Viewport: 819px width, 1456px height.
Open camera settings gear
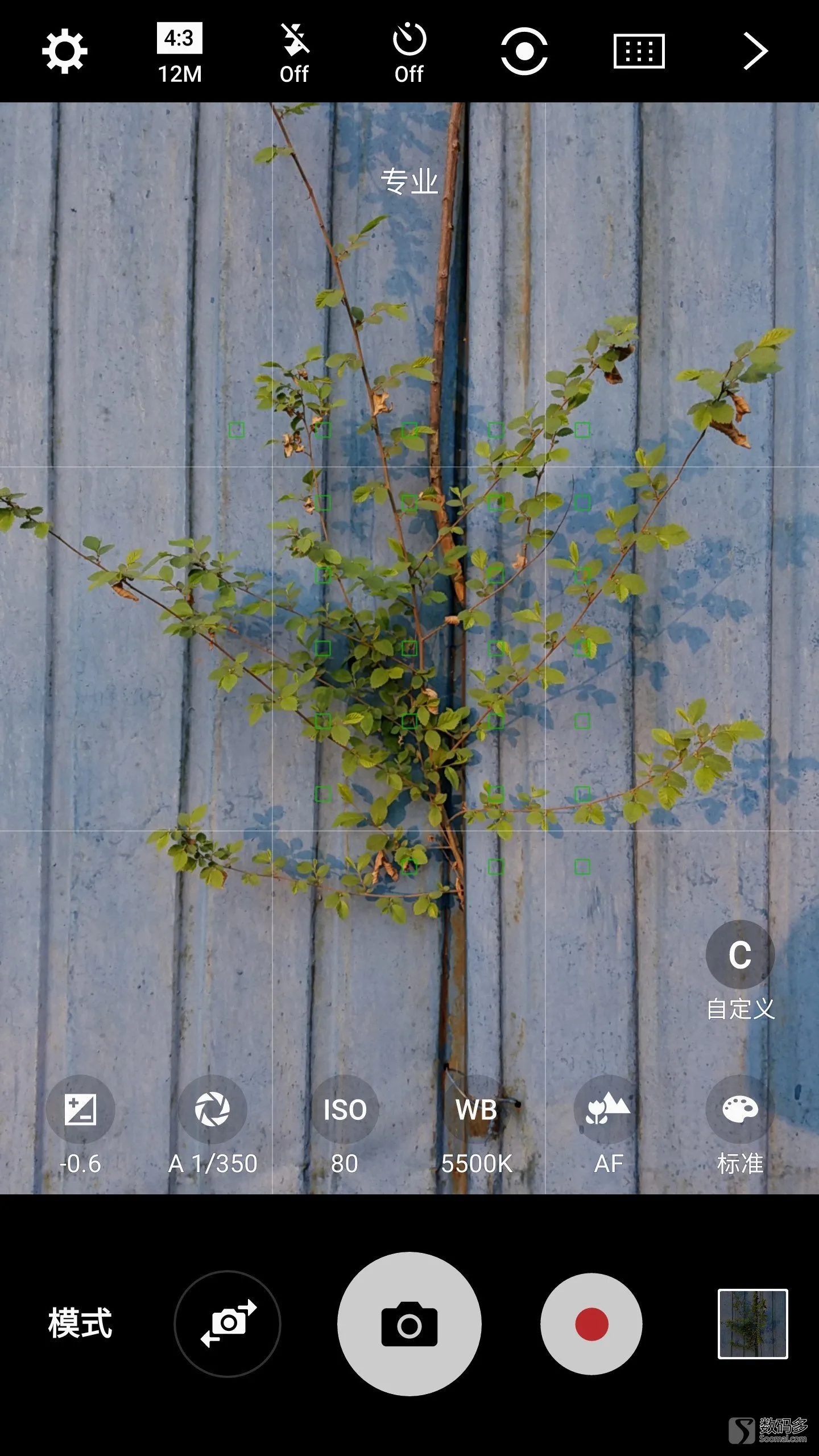coord(65,51)
